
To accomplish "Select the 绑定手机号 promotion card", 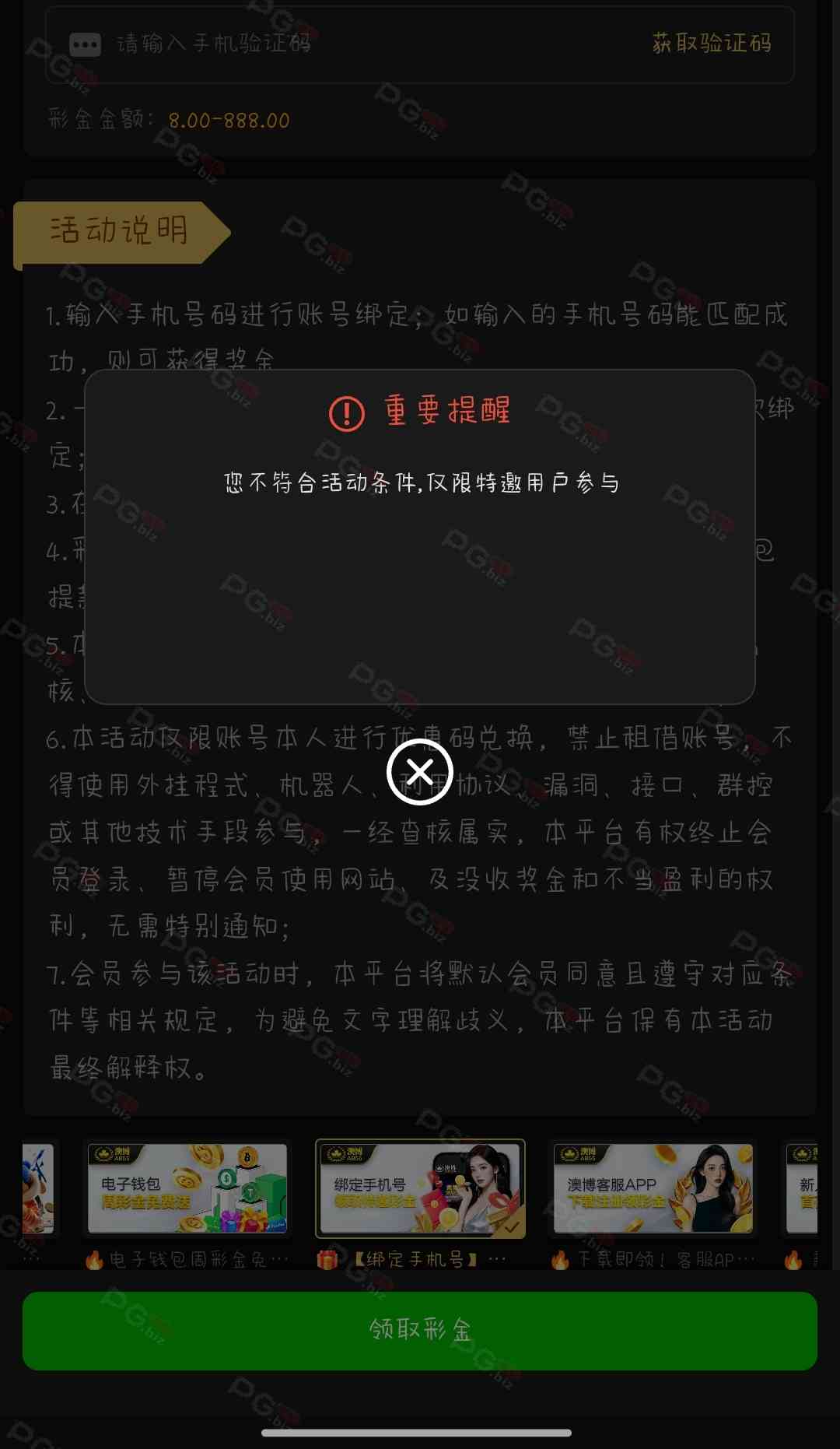I will point(420,1188).
